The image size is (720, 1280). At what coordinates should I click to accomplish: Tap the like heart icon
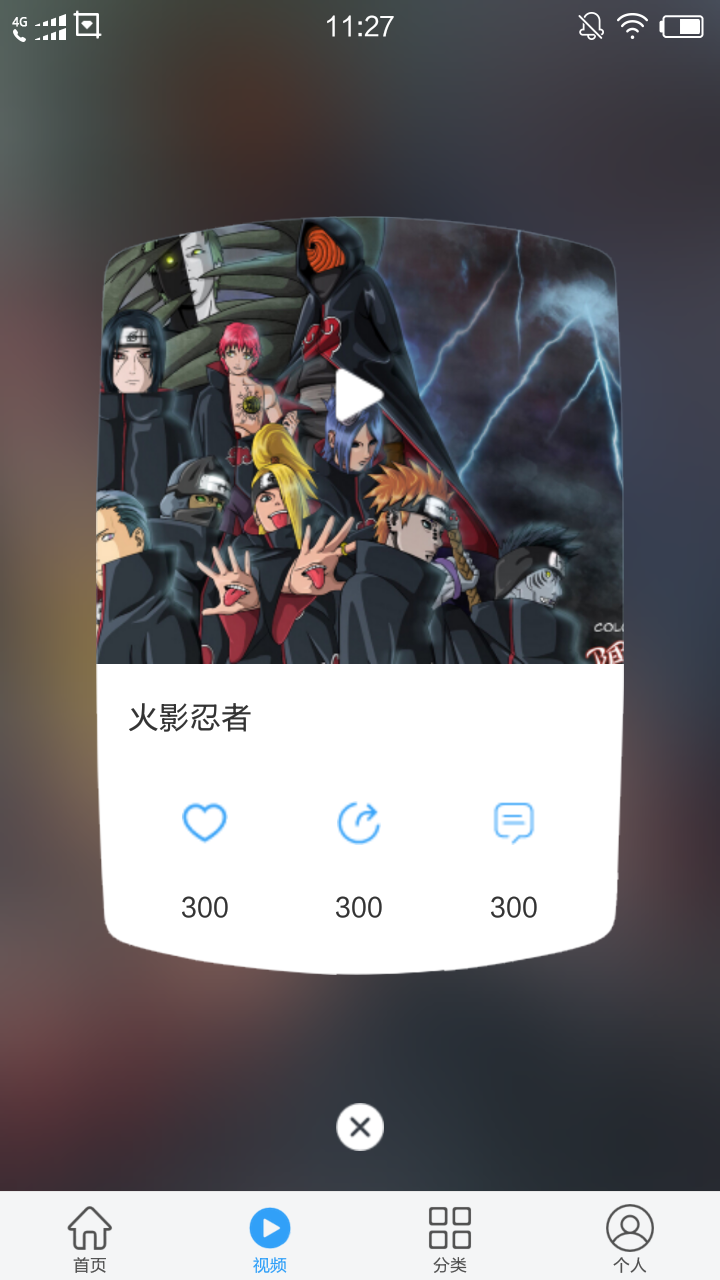(x=204, y=822)
